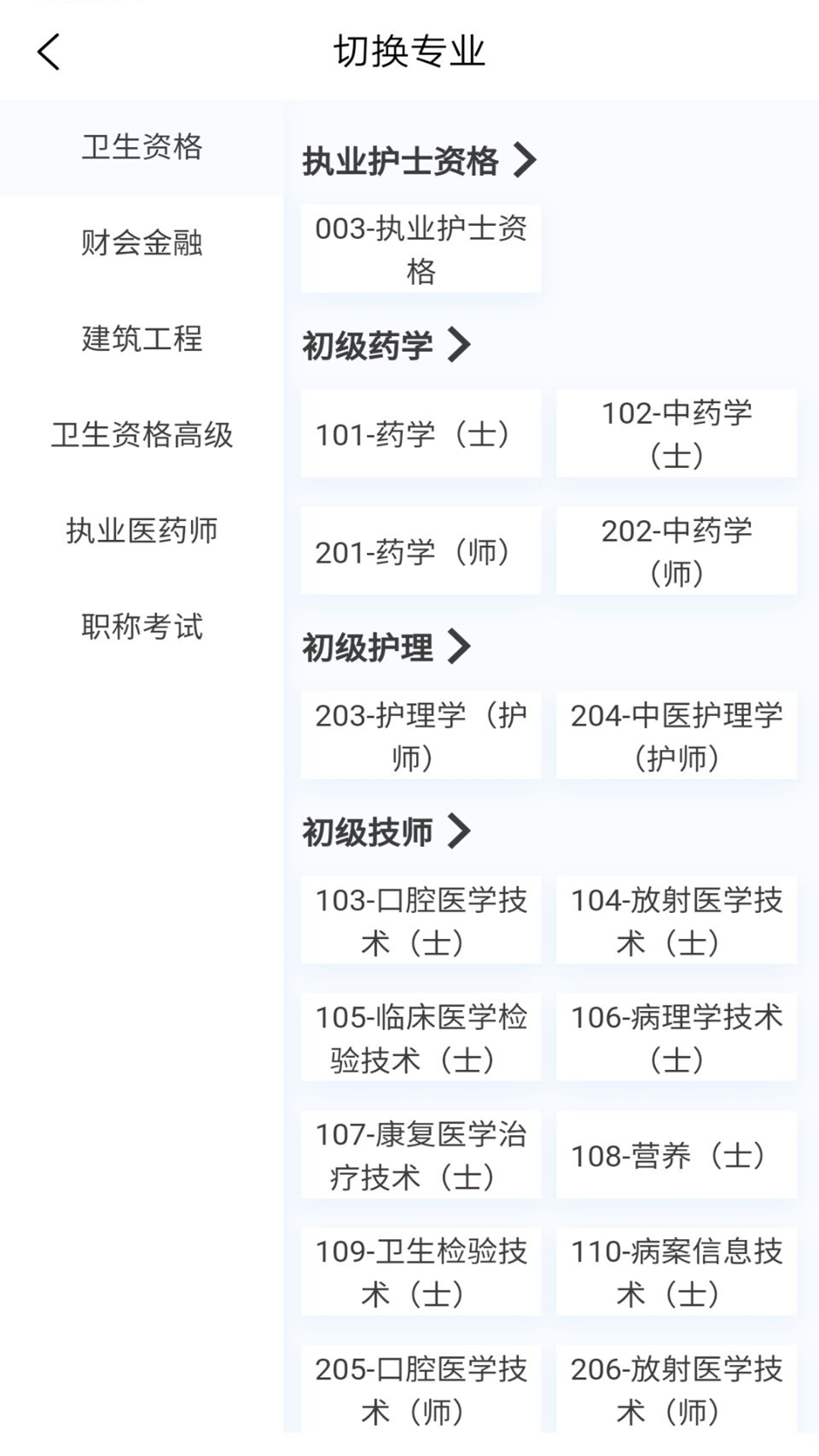Choose 108-营养（士）
The width and height of the screenshot is (819, 1456).
click(x=676, y=1155)
